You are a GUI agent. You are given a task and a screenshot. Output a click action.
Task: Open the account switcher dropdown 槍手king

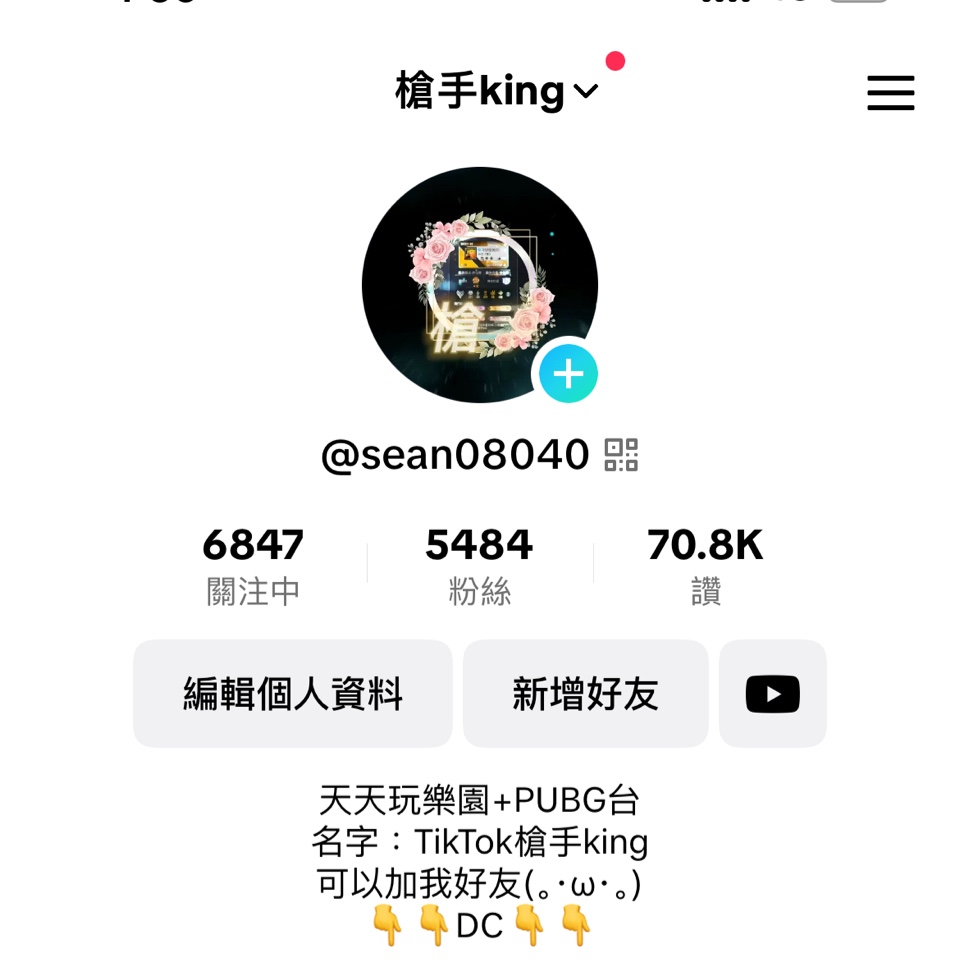(497, 92)
